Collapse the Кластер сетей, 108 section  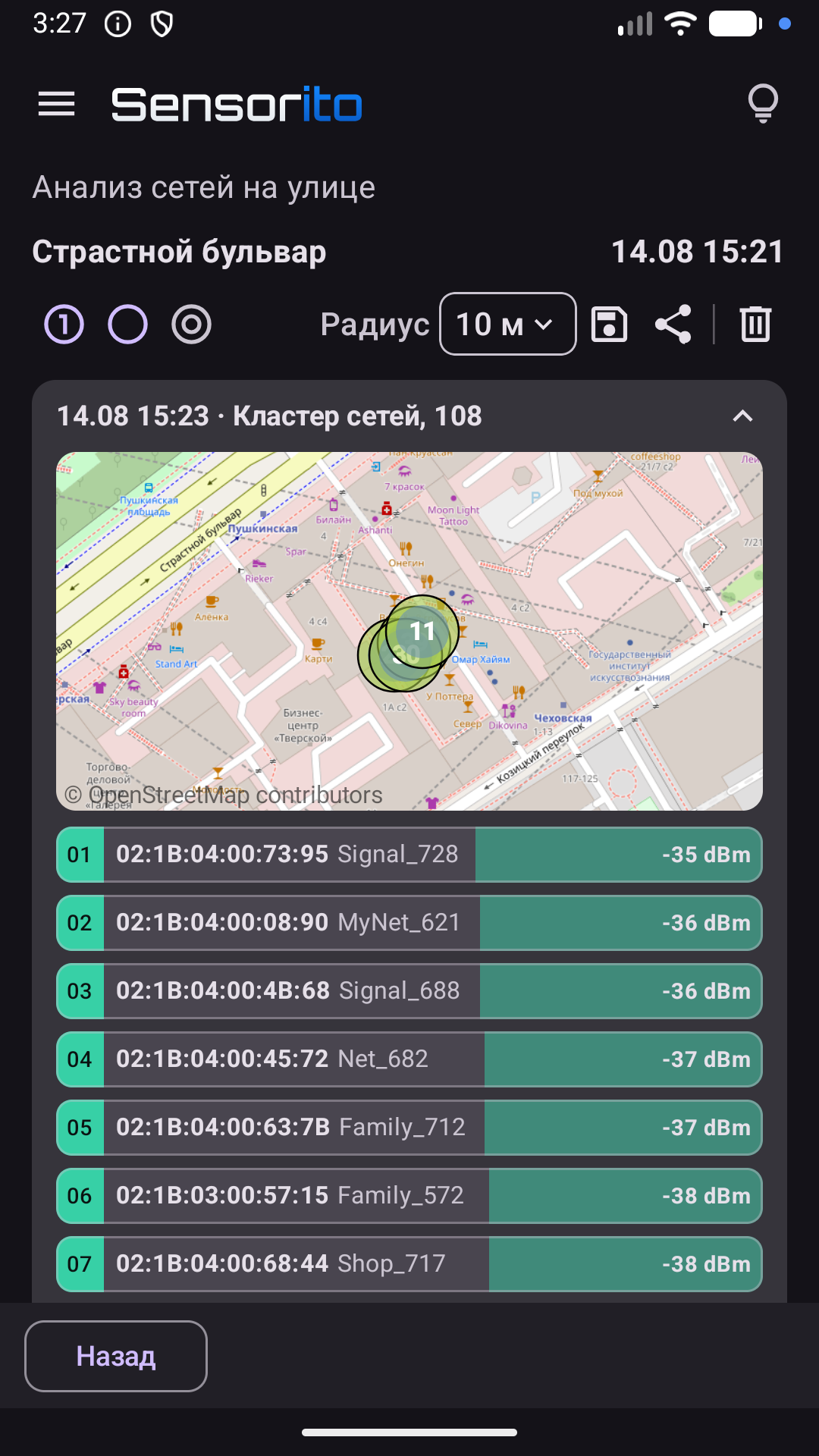point(742,416)
